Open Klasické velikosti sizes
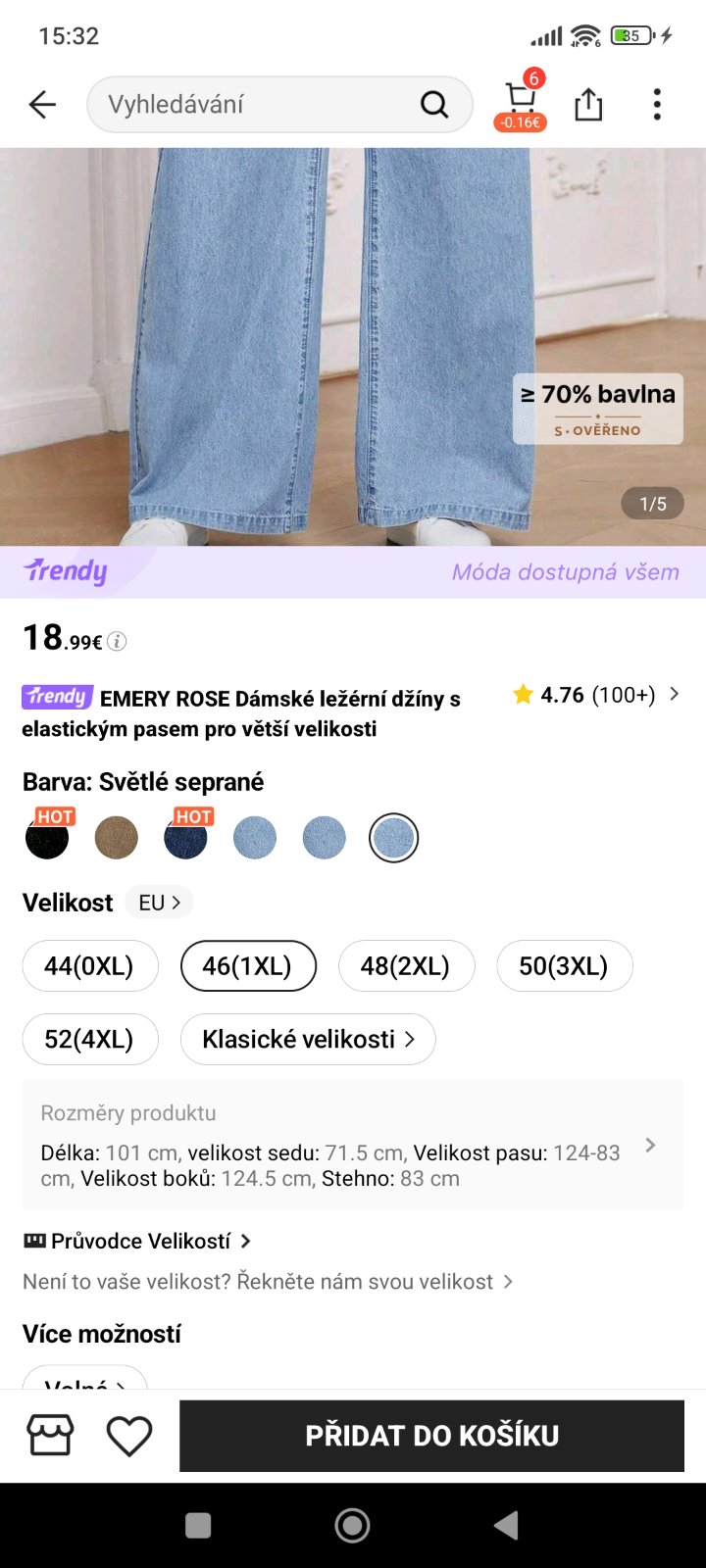The height and width of the screenshot is (1568, 706). point(308,1039)
